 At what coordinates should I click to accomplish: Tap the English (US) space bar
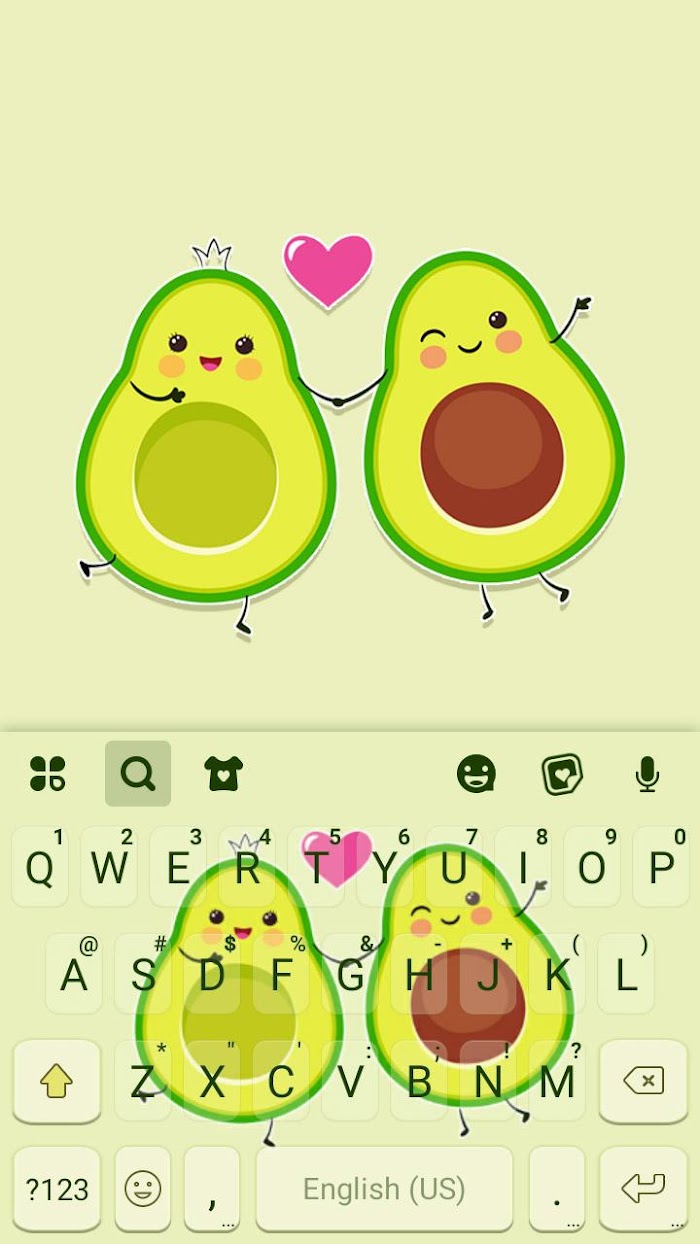[384, 1188]
